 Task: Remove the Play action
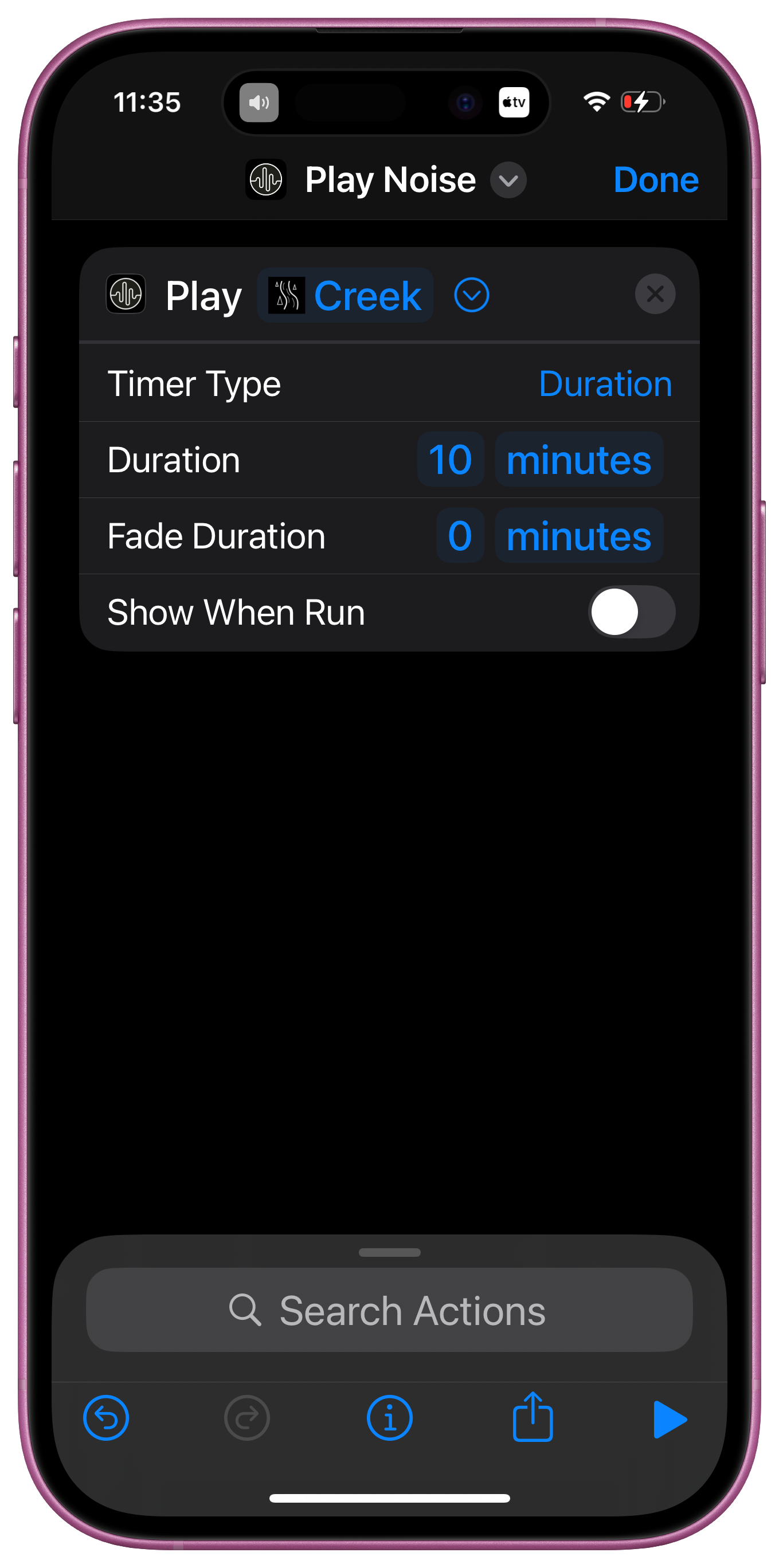point(655,295)
